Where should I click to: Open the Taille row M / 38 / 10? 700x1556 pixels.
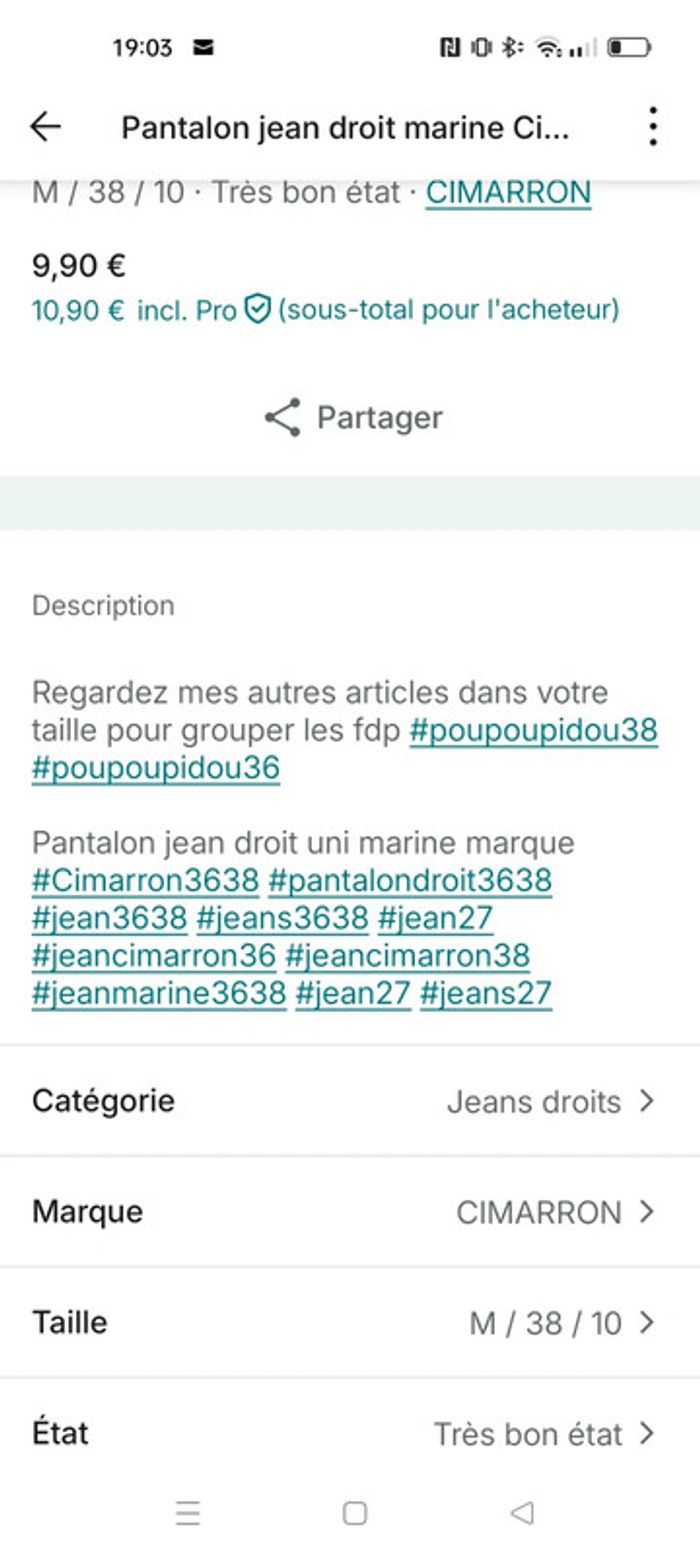click(350, 1323)
